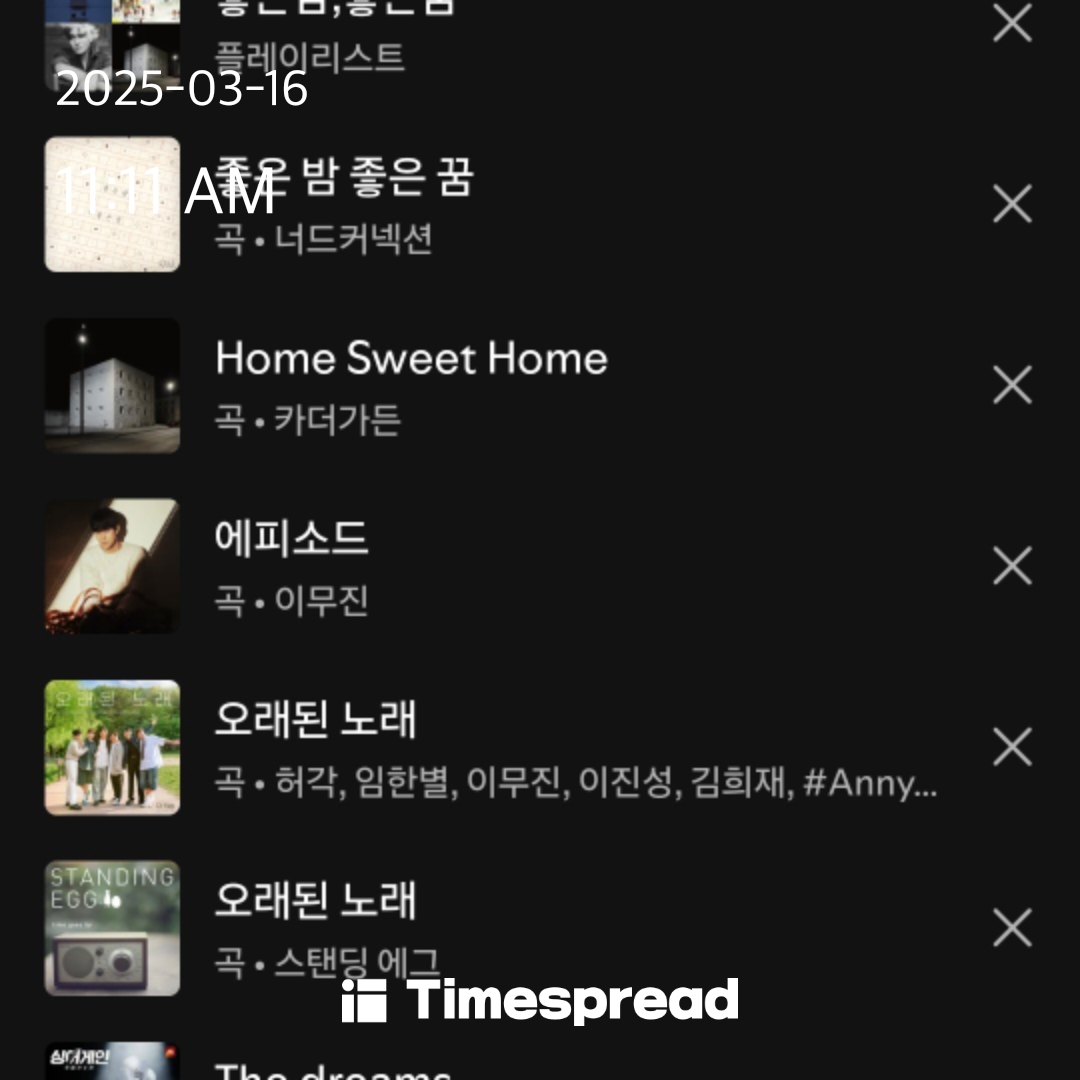Open Home Sweet Home by 카더가든
Image resolution: width=1080 pixels, height=1080 pixels.
[410, 386]
